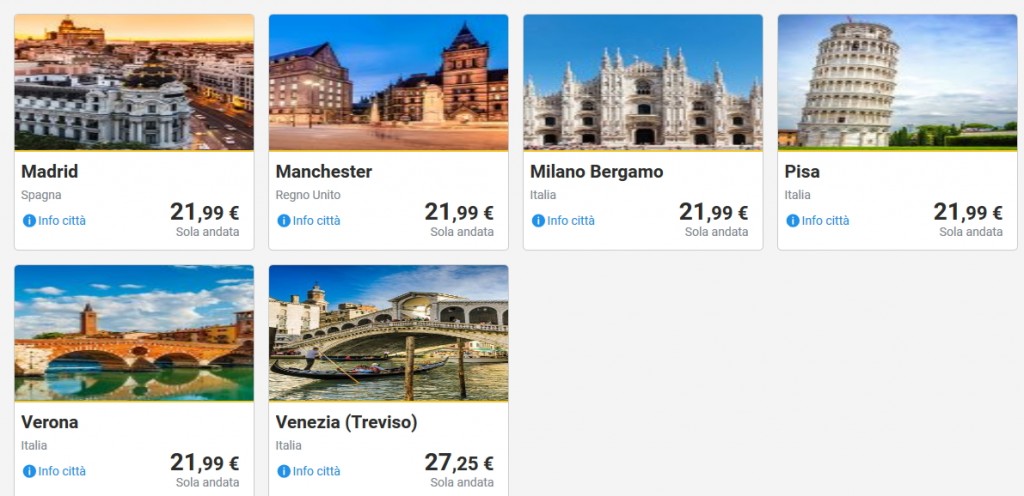View Info città for Pisa
This screenshot has width=1024, height=496.
[818, 221]
